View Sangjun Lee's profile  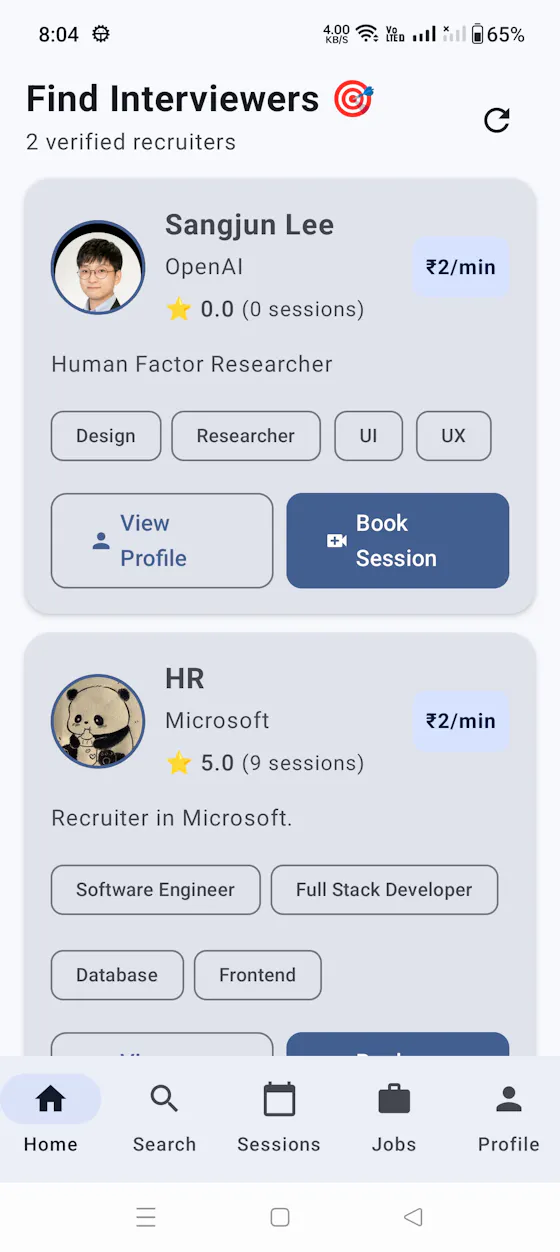[x=162, y=540]
